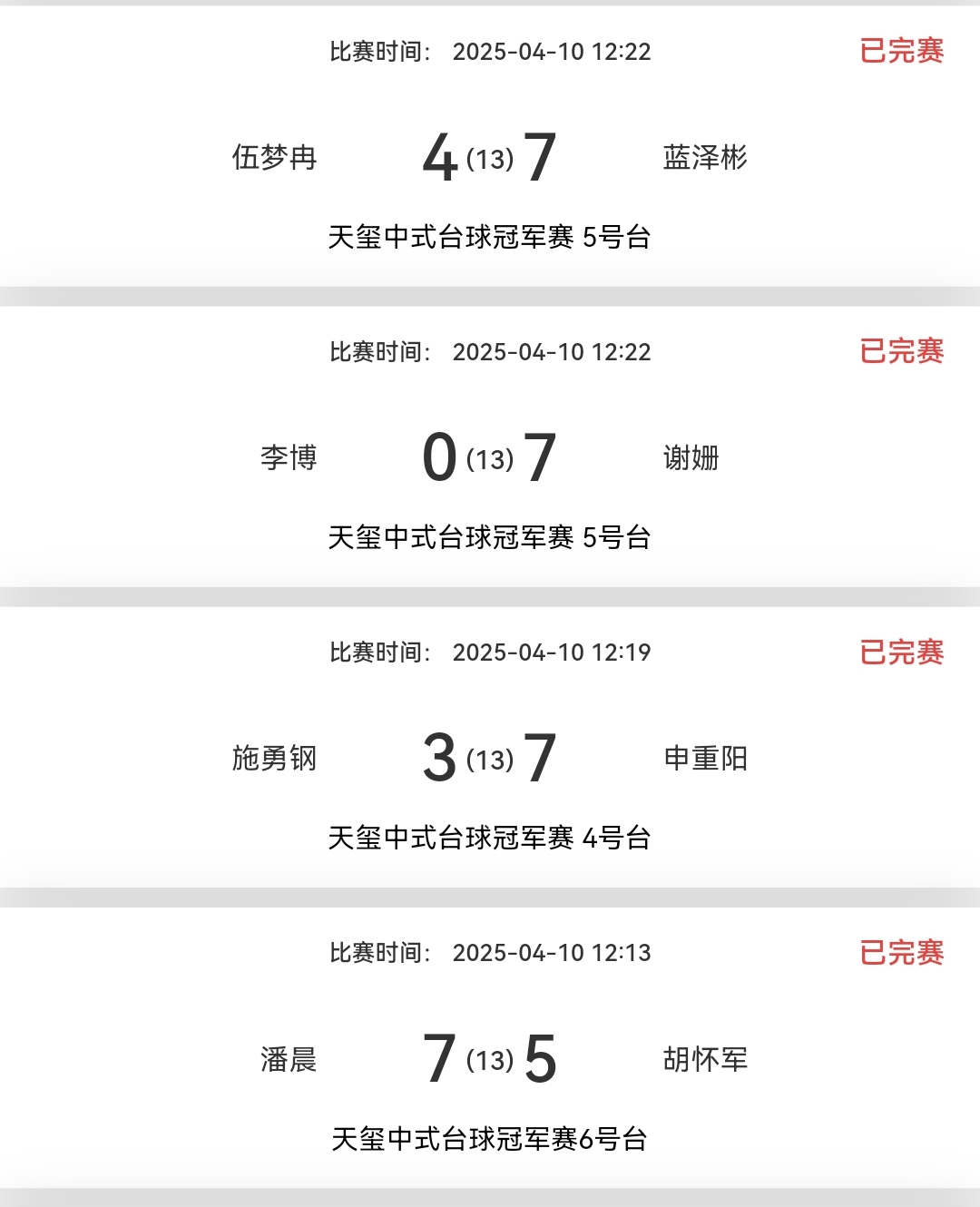
Task: Open match card 潘晨 vs 胡怀军
Action: pos(490,1058)
